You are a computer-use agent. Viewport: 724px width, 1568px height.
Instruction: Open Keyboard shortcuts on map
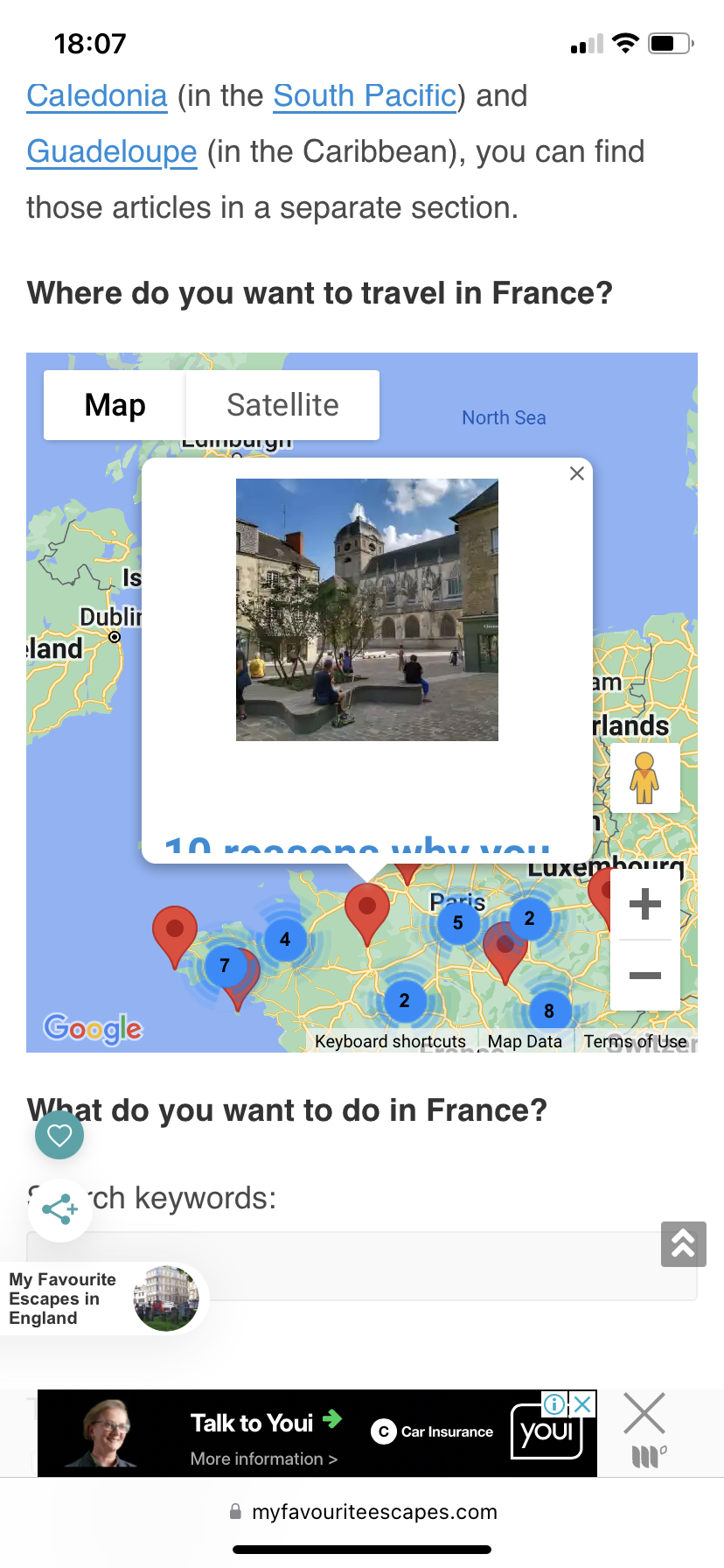click(x=390, y=1041)
